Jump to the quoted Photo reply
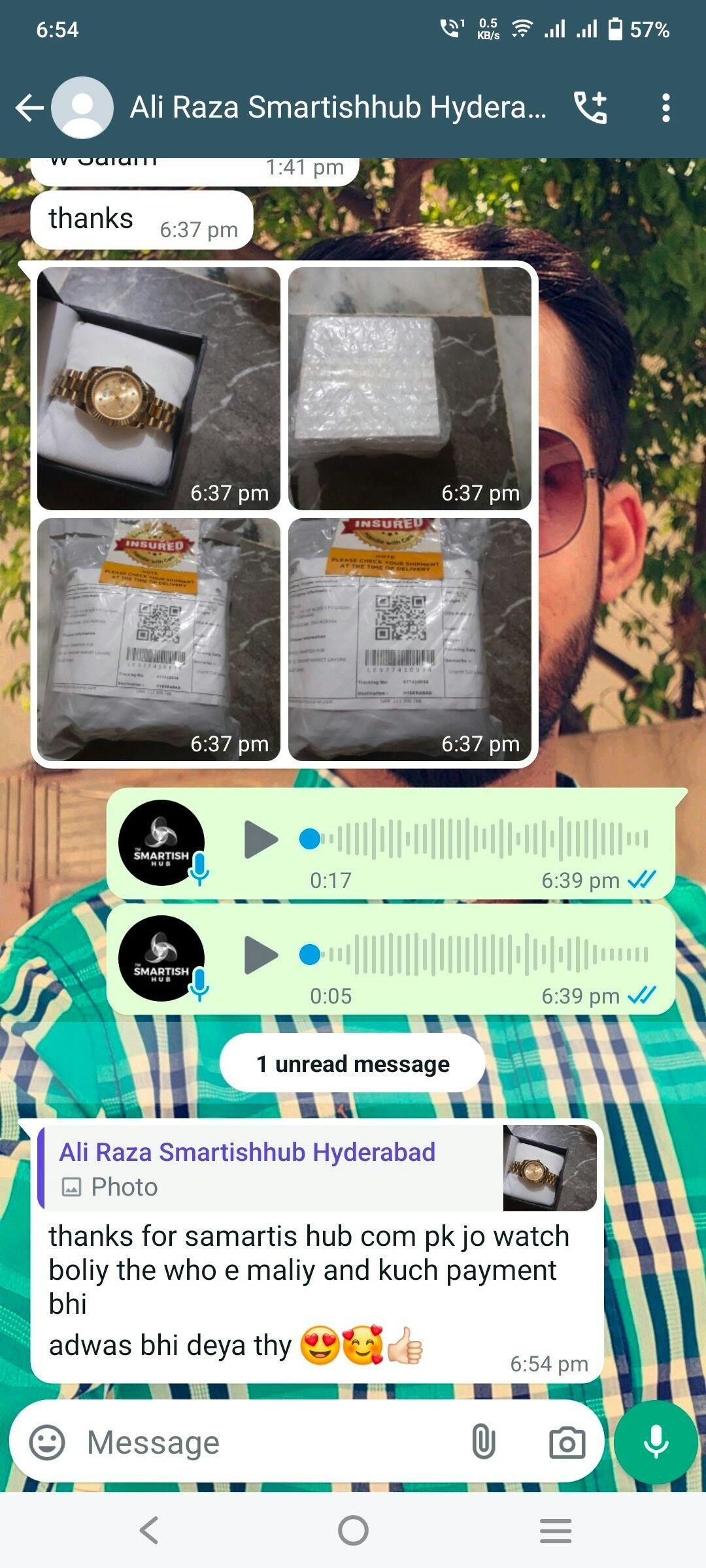Viewport: 706px width, 1568px height. (x=318, y=1168)
